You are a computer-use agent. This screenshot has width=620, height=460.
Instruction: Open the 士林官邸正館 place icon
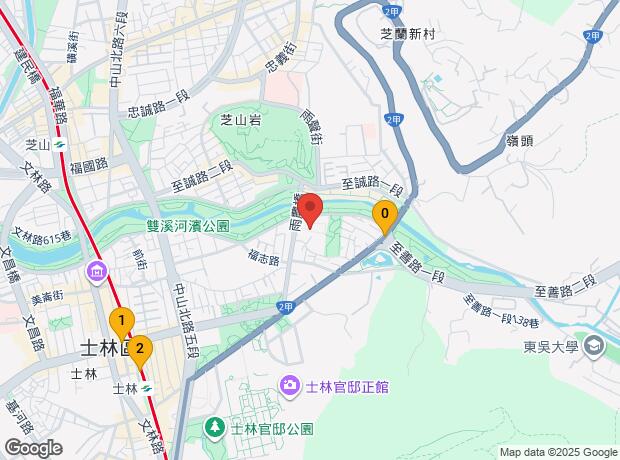point(290,386)
